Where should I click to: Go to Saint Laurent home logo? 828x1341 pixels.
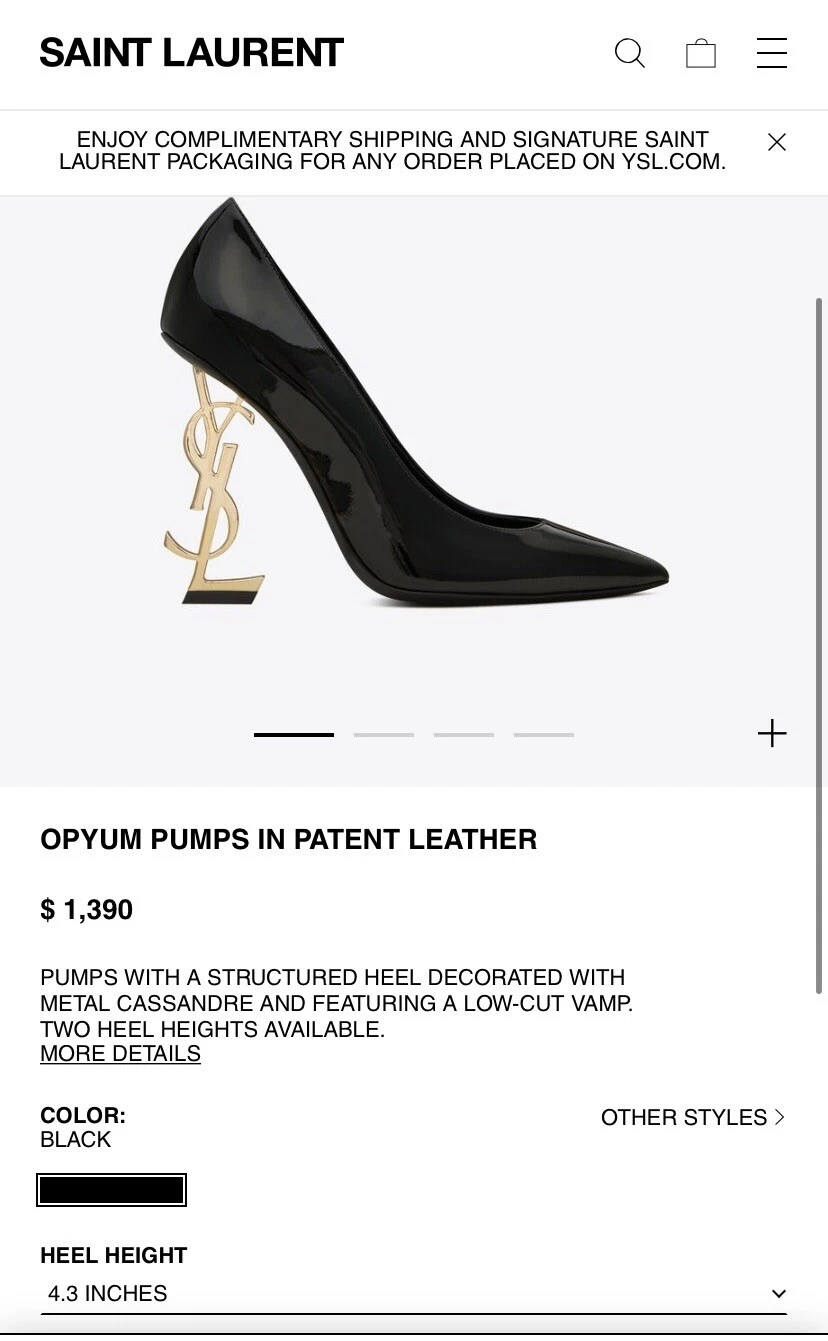(192, 53)
